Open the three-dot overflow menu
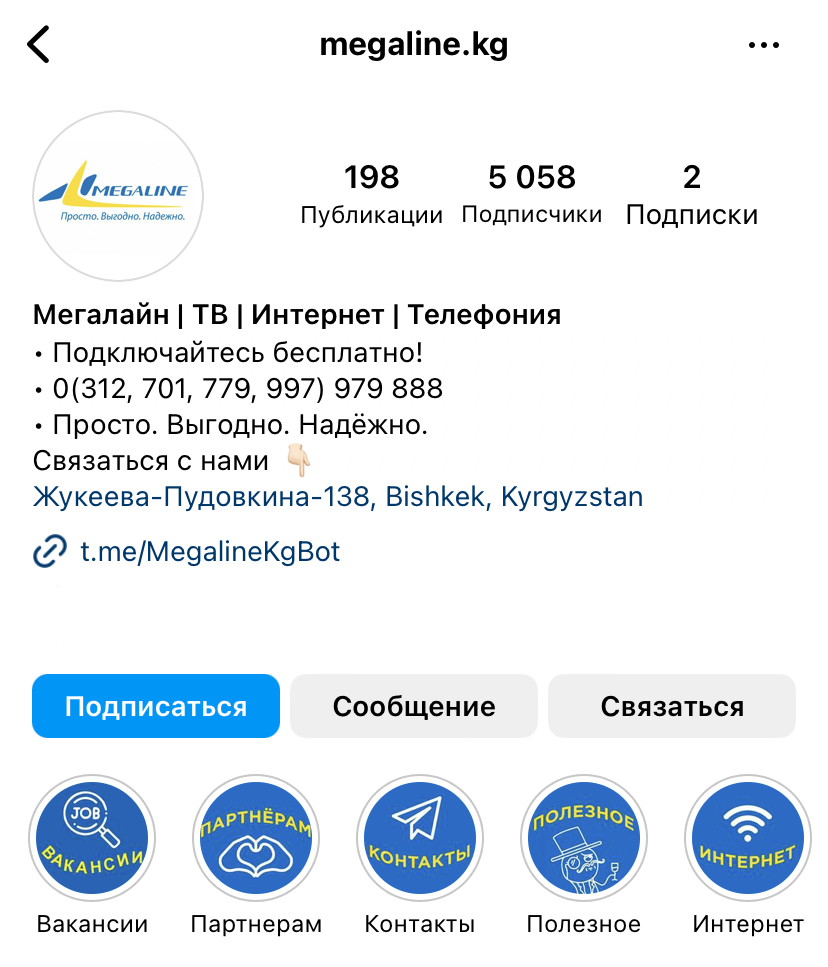The width and height of the screenshot is (828, 967). coord(764,45)
